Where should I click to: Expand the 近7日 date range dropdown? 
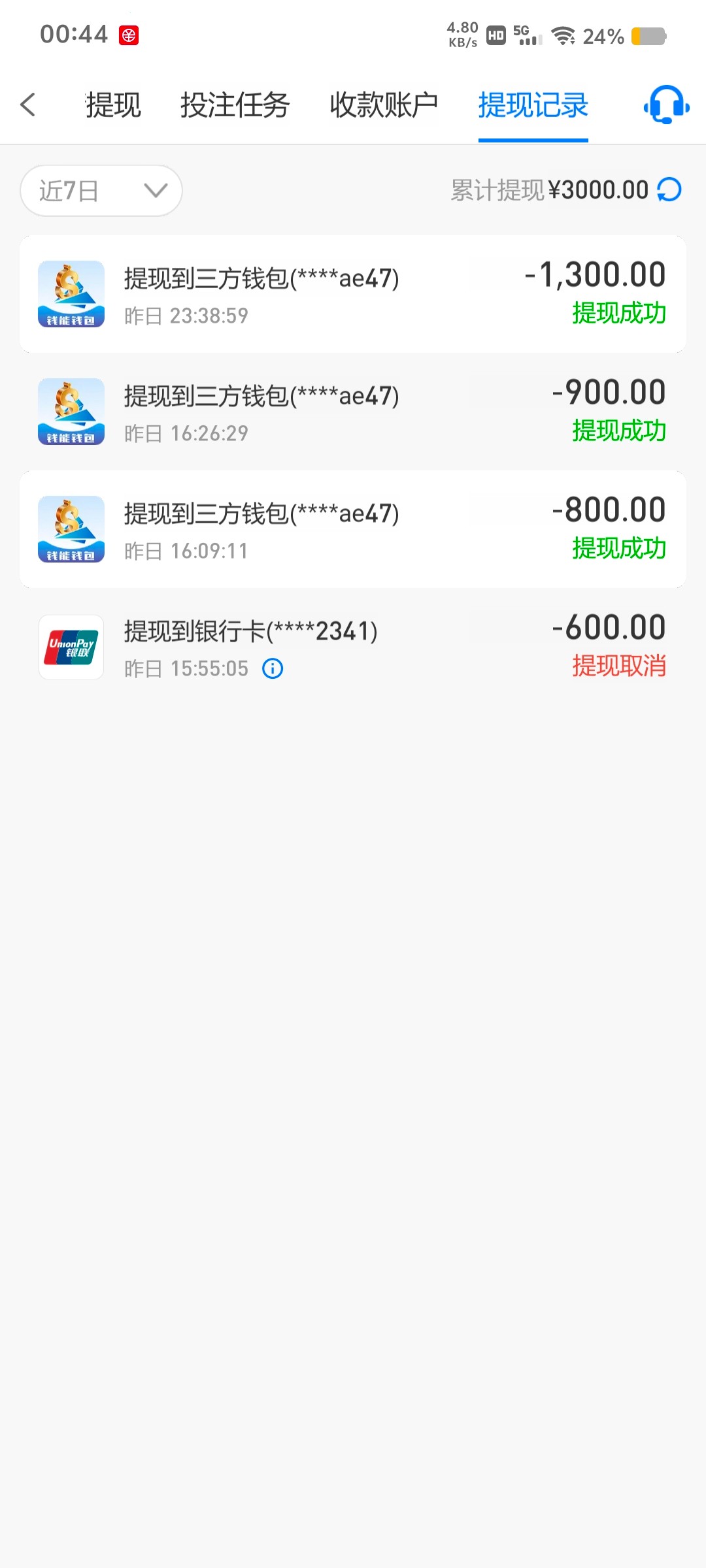point(101,191)
